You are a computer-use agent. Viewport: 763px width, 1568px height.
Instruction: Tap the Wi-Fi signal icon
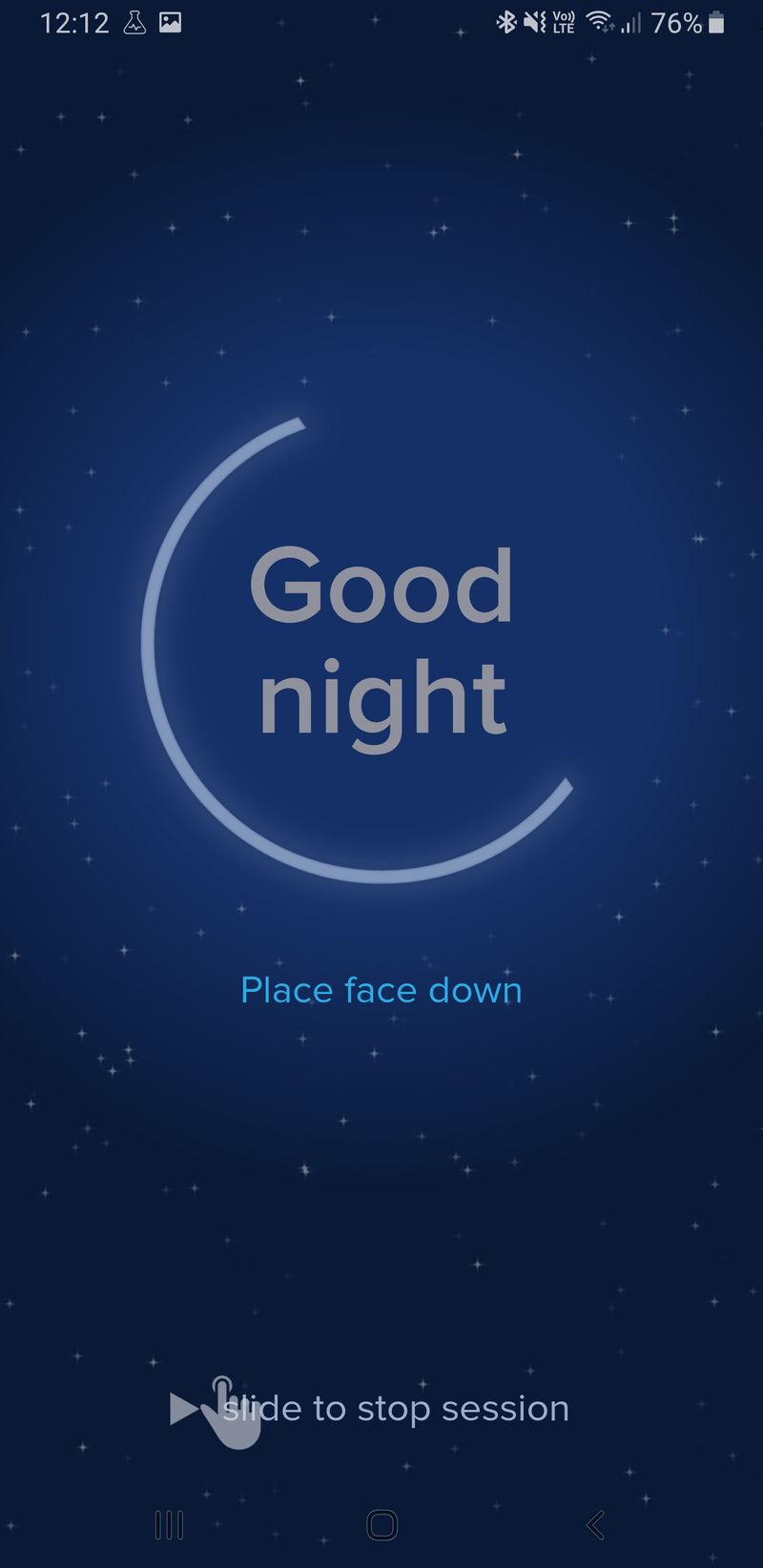tap(599, 21)
